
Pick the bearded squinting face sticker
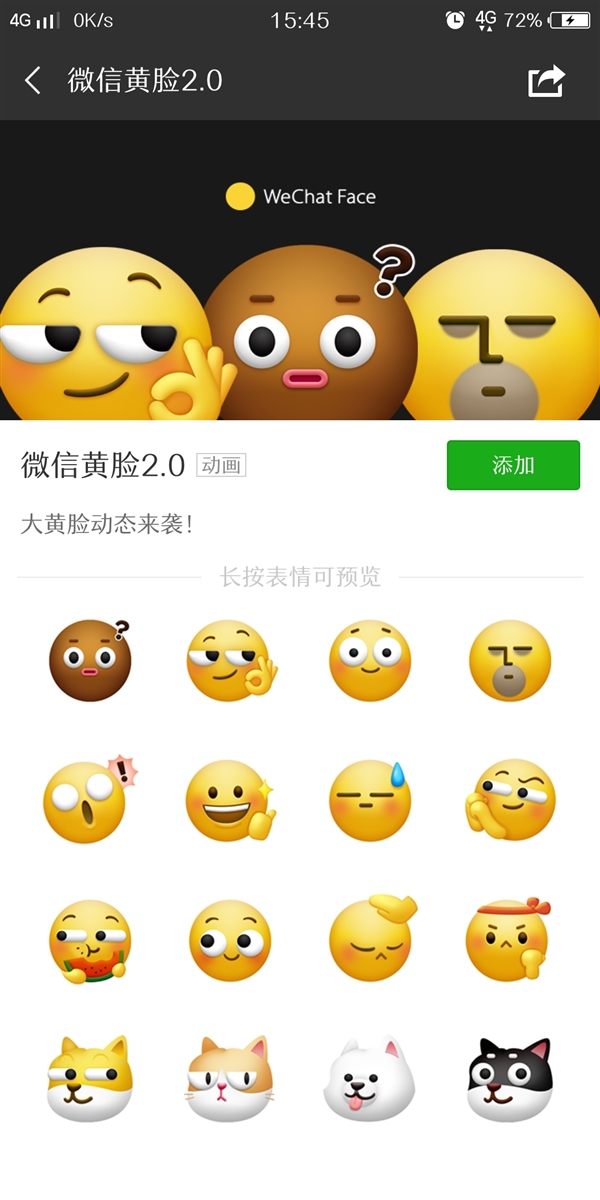click(x=510, y=660)
